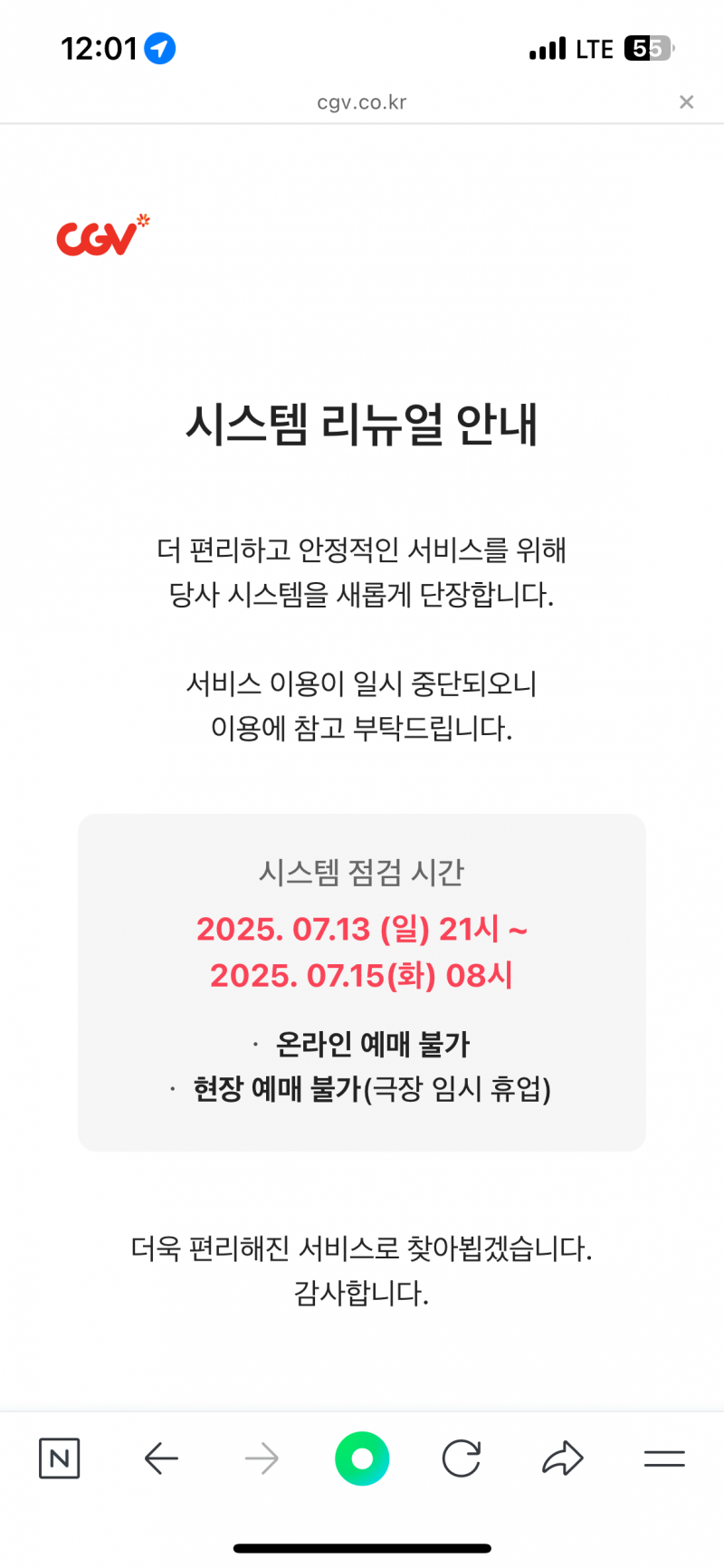Tap the share icon in bottom toolbar
This screenshot has height=1568, width=724.
(563, 1458)
